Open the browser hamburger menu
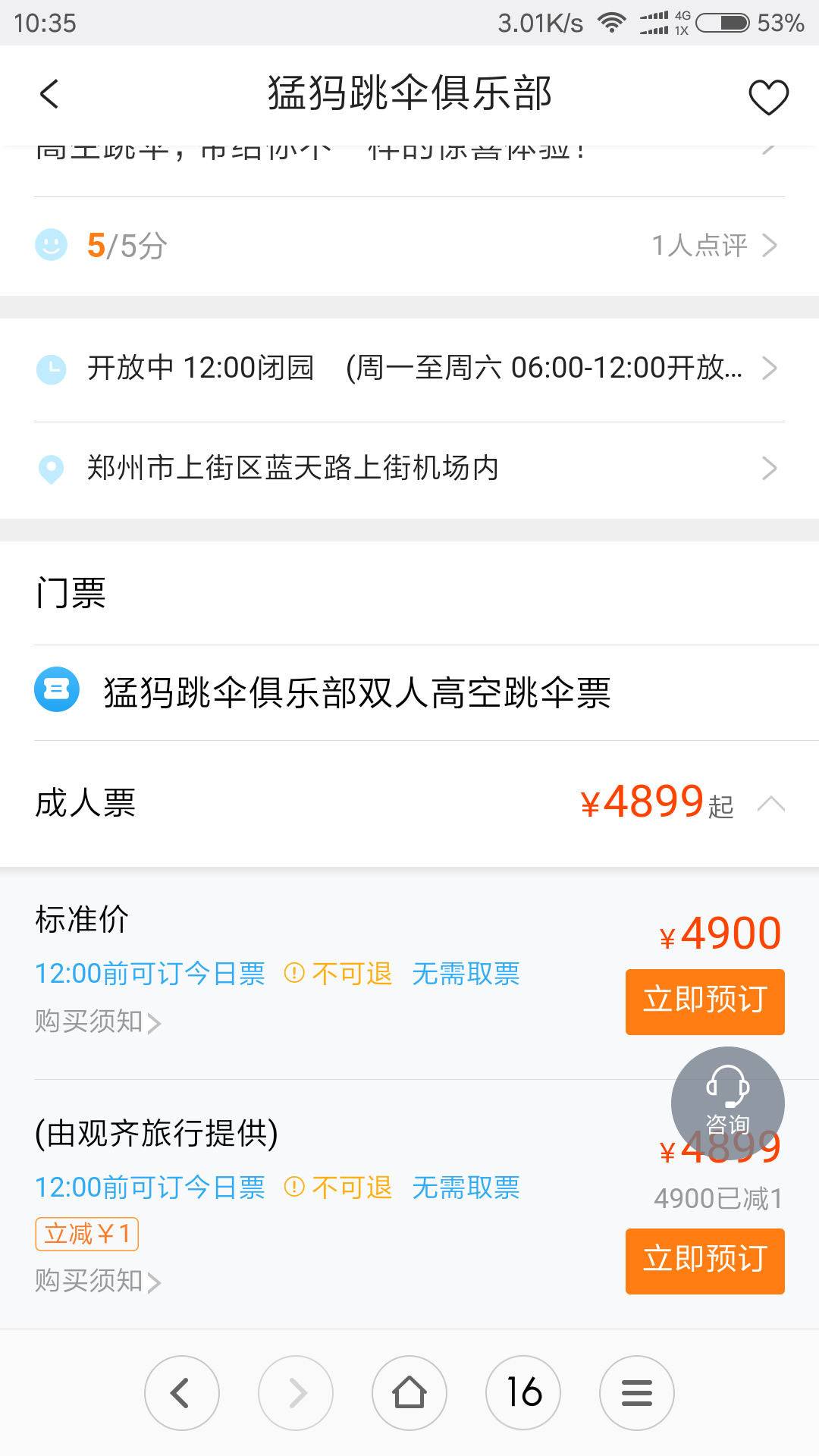This screenshot has height=1456, width=819. pyautogui.click(x=637, y=1393)
